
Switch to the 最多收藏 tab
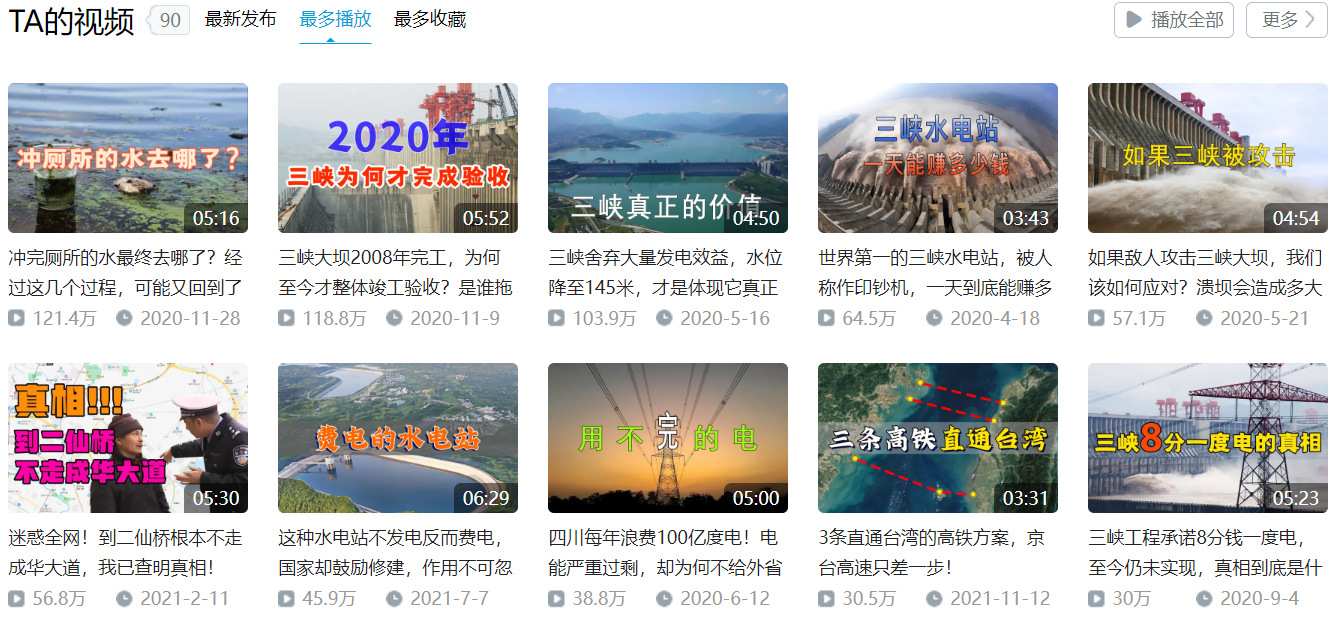[x=430, y=19]
